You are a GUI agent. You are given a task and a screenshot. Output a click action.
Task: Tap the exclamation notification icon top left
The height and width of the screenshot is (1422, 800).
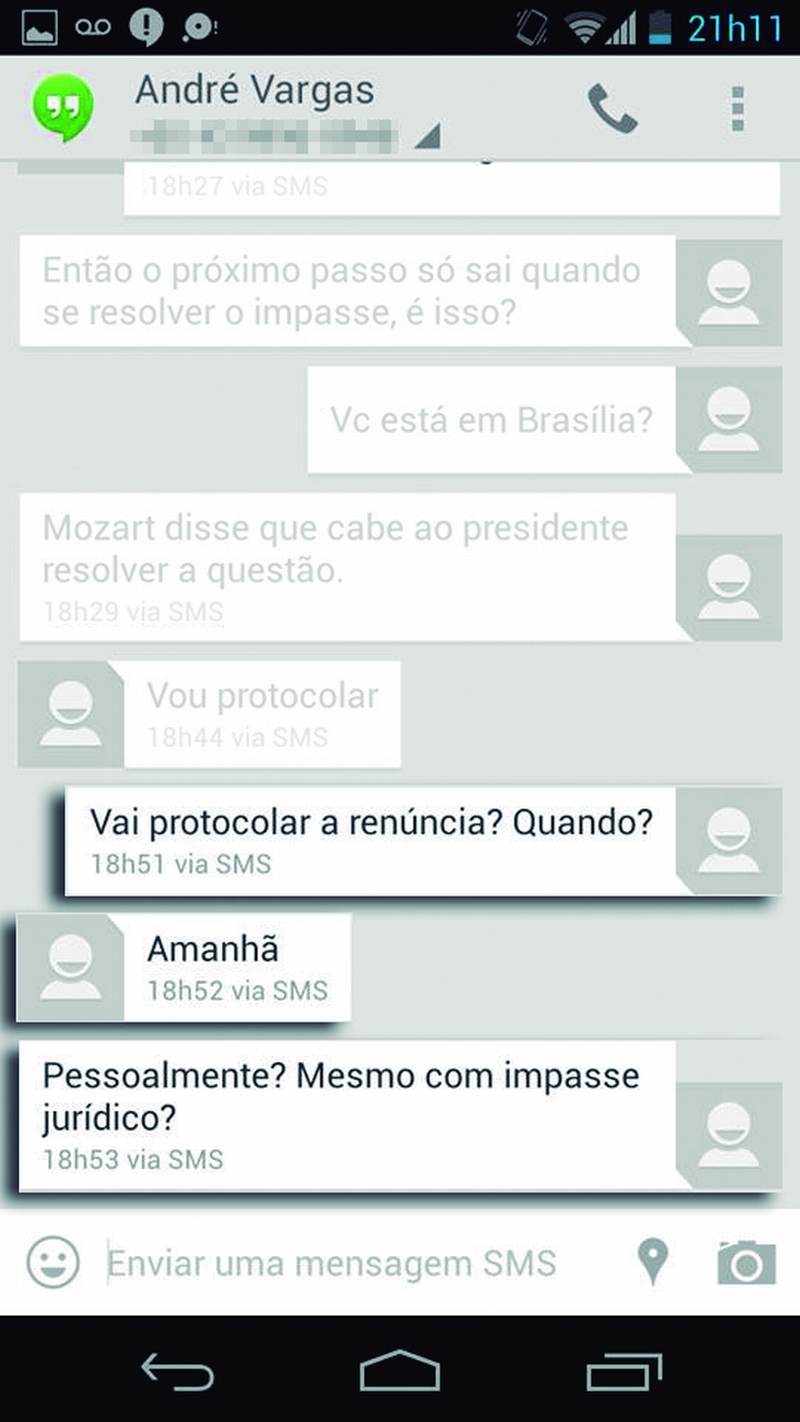[146, 27]
